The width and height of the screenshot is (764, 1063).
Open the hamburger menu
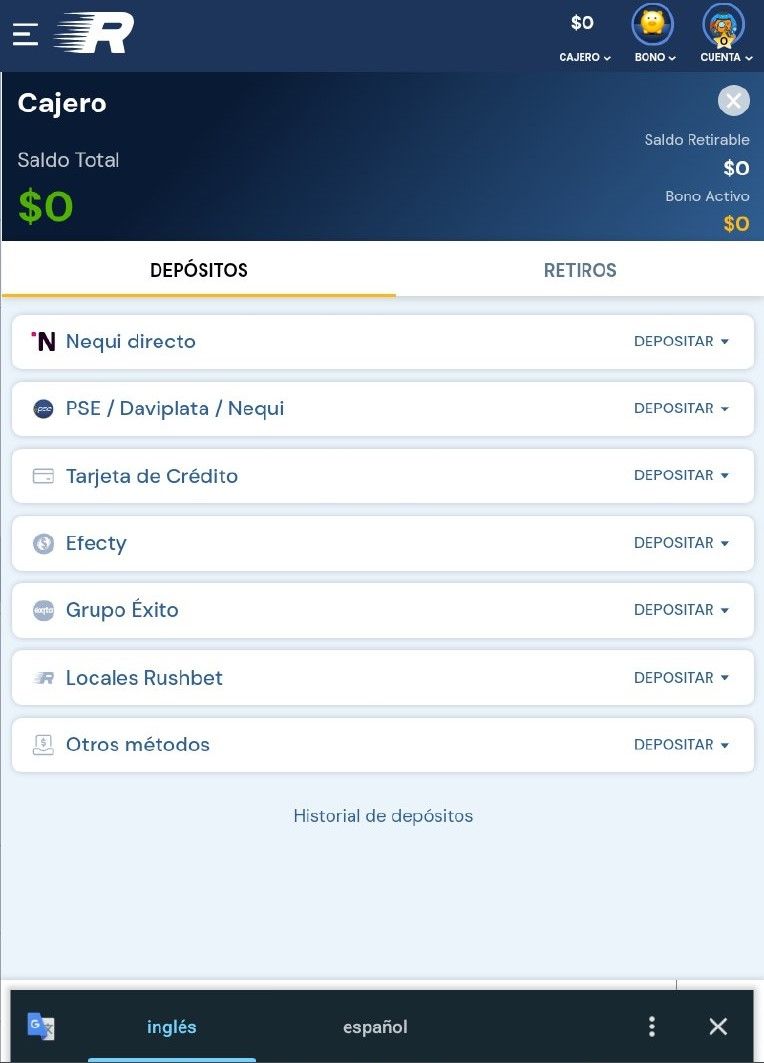(26, 34)
